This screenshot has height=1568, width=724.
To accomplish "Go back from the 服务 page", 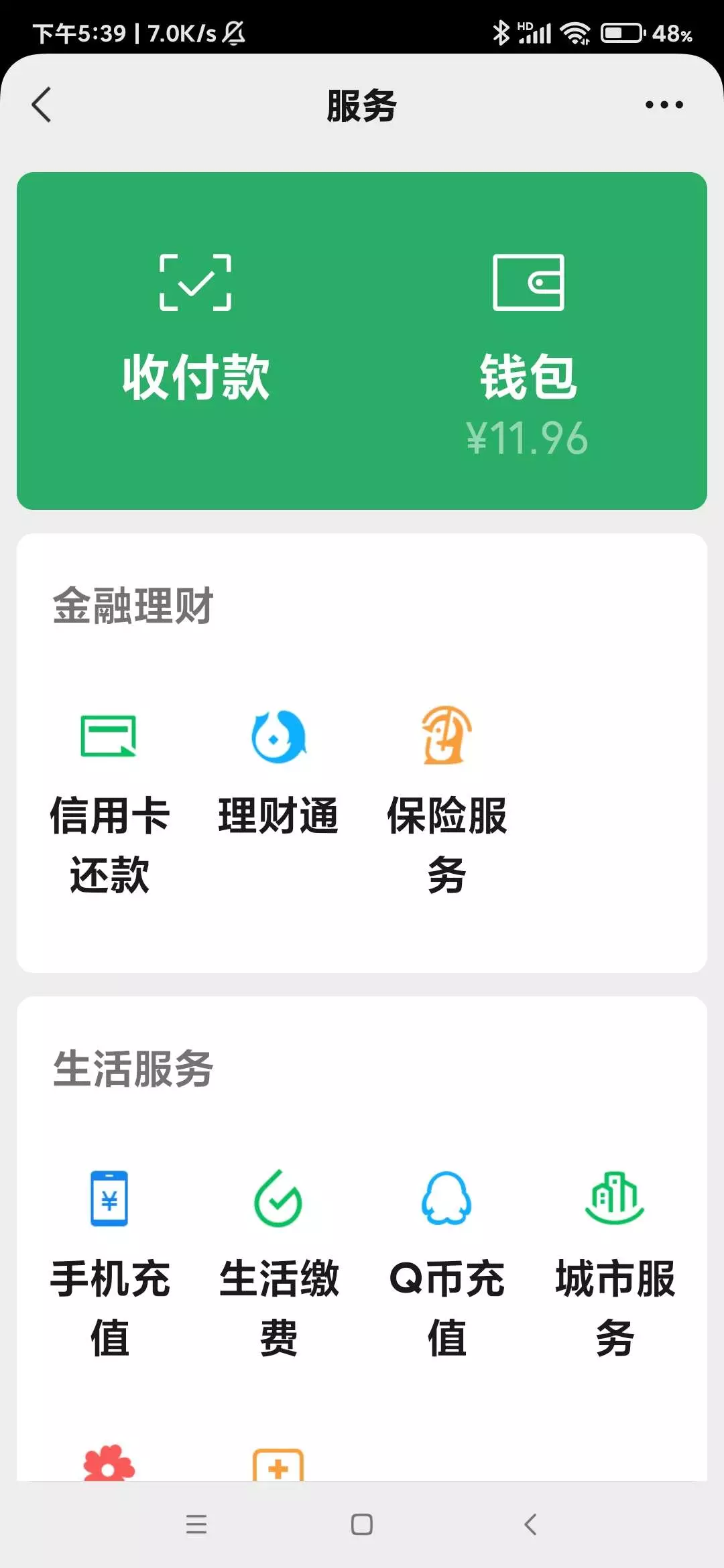I will (42, 105).
